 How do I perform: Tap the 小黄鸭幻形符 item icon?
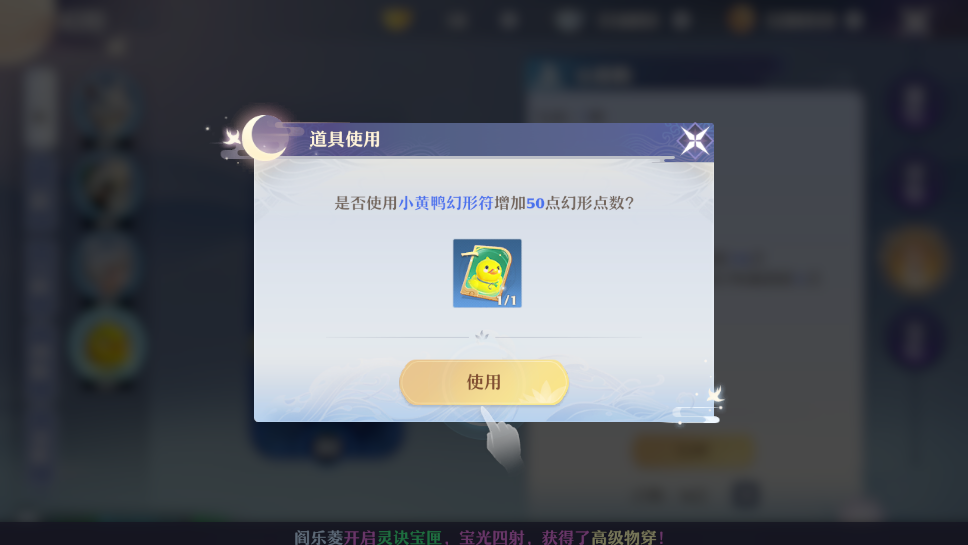click(487, 273)
